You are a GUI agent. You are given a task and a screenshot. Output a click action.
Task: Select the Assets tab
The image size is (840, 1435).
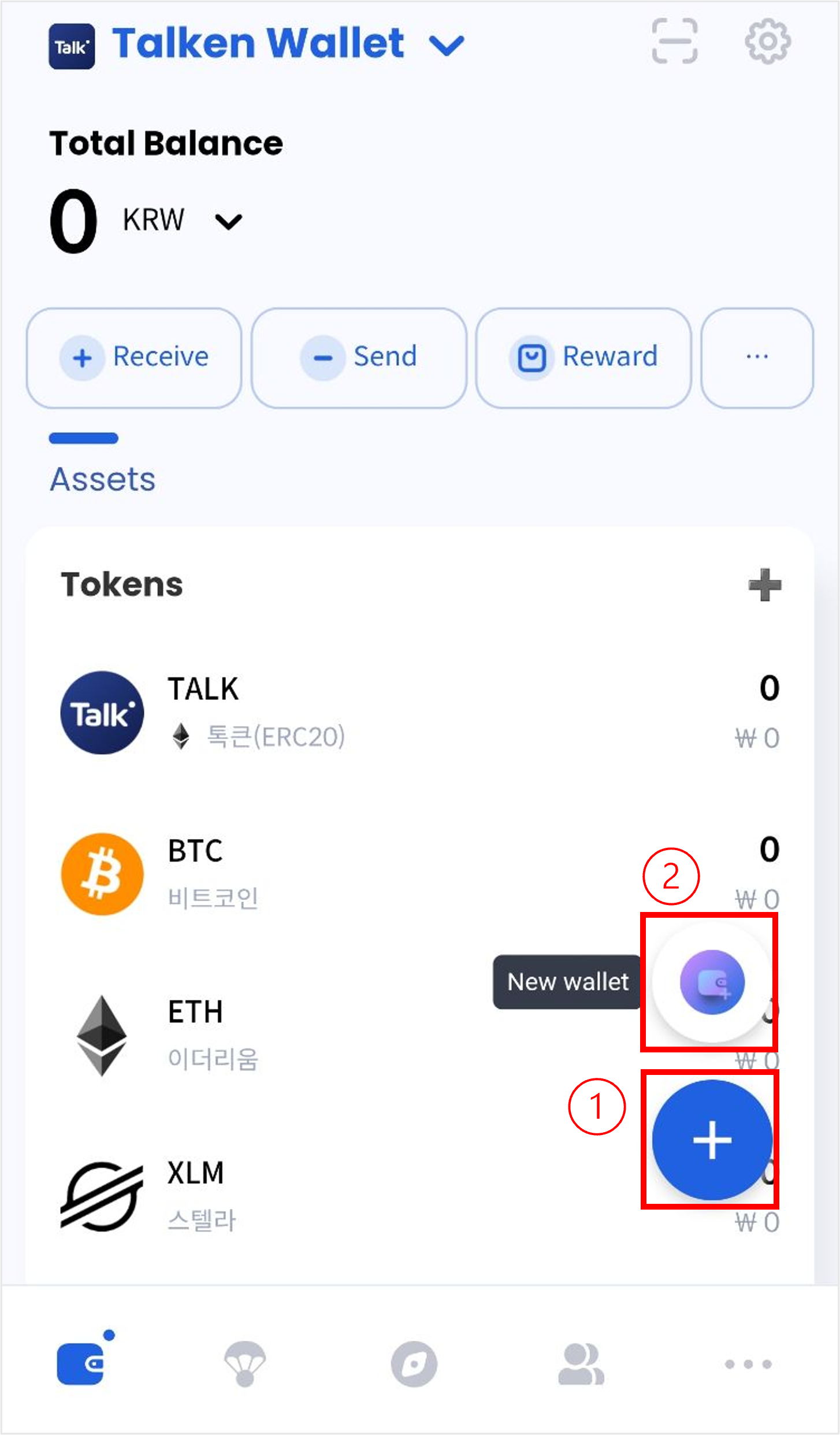click(x=103, y=479)
